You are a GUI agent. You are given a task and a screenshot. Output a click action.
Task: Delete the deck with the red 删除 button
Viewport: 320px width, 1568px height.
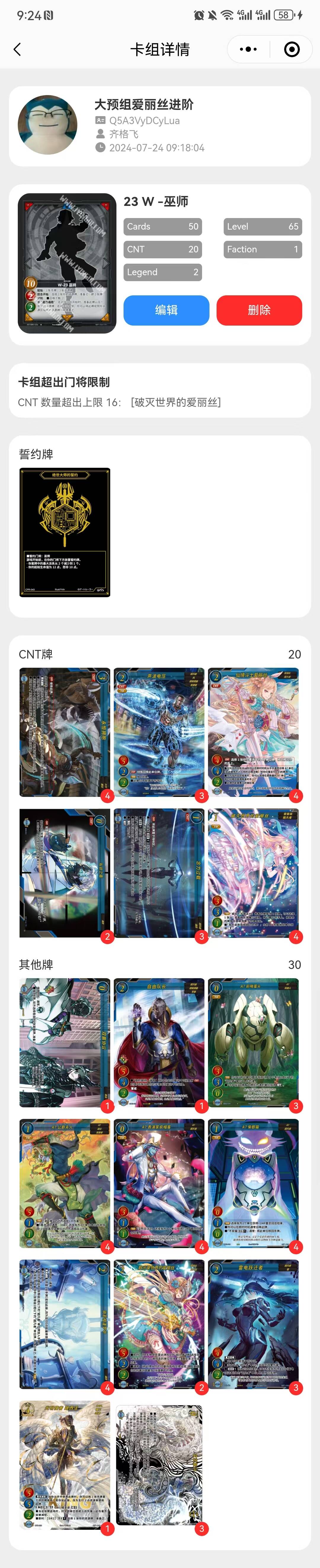259,310
